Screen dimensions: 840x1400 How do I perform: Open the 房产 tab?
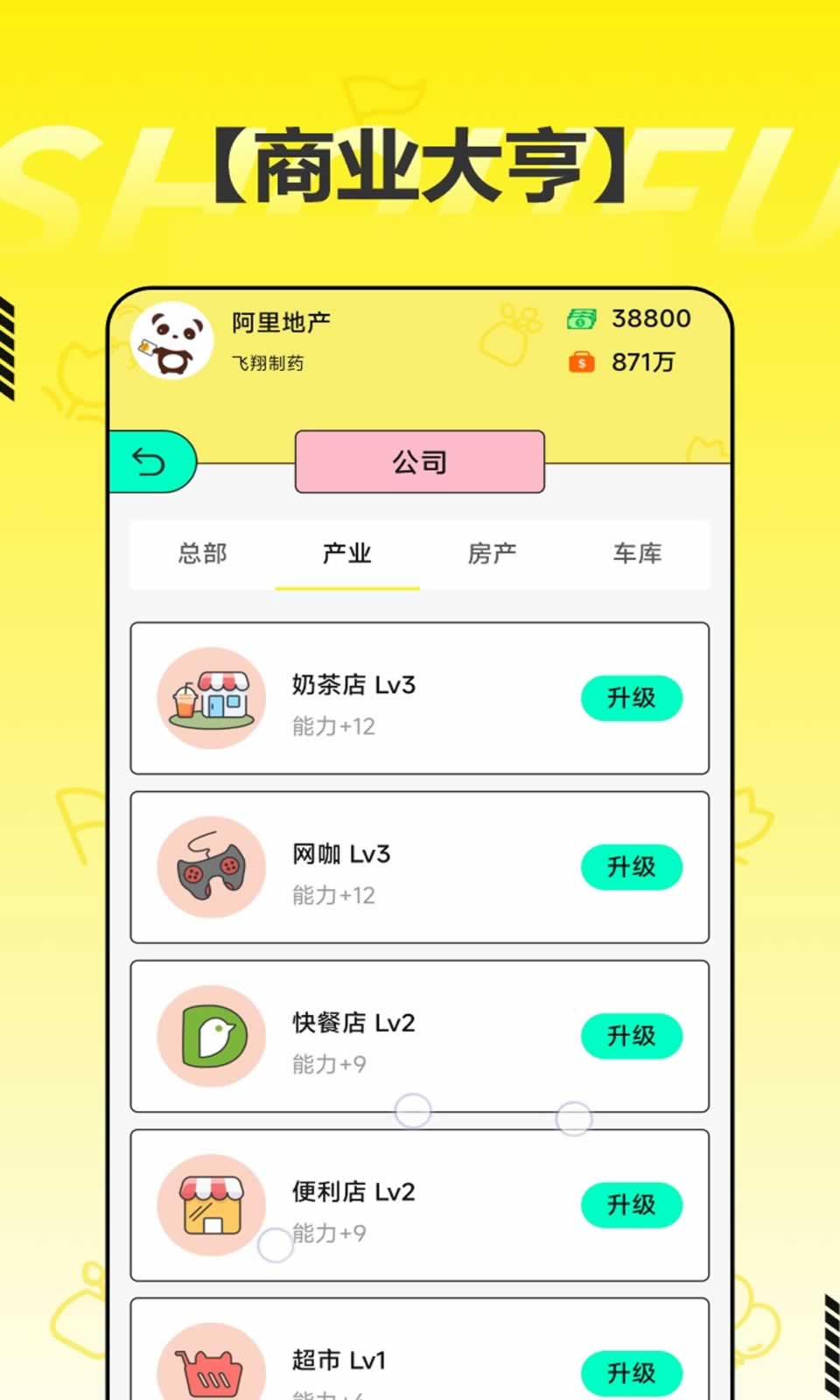493,554
